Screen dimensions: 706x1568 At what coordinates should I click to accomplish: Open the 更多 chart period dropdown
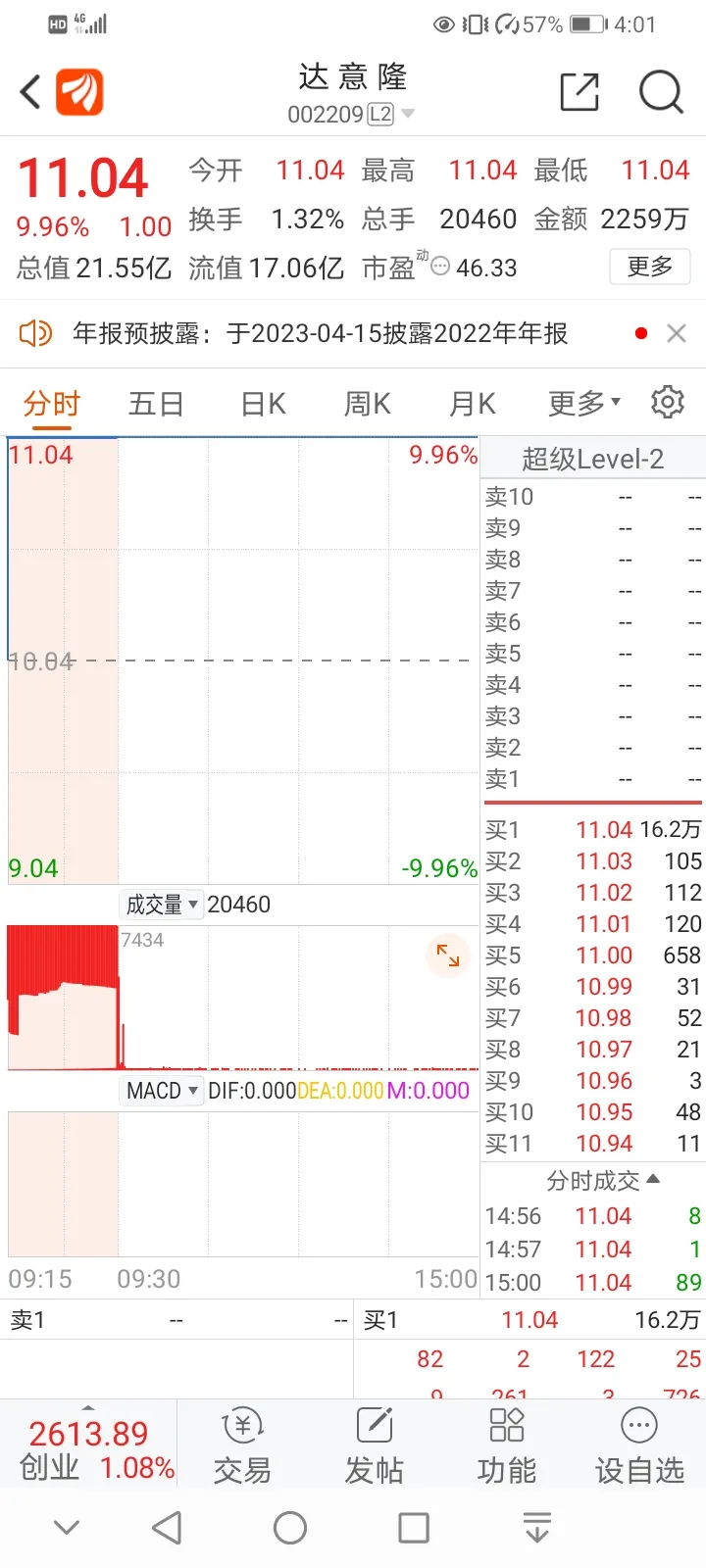coord(584,403)
